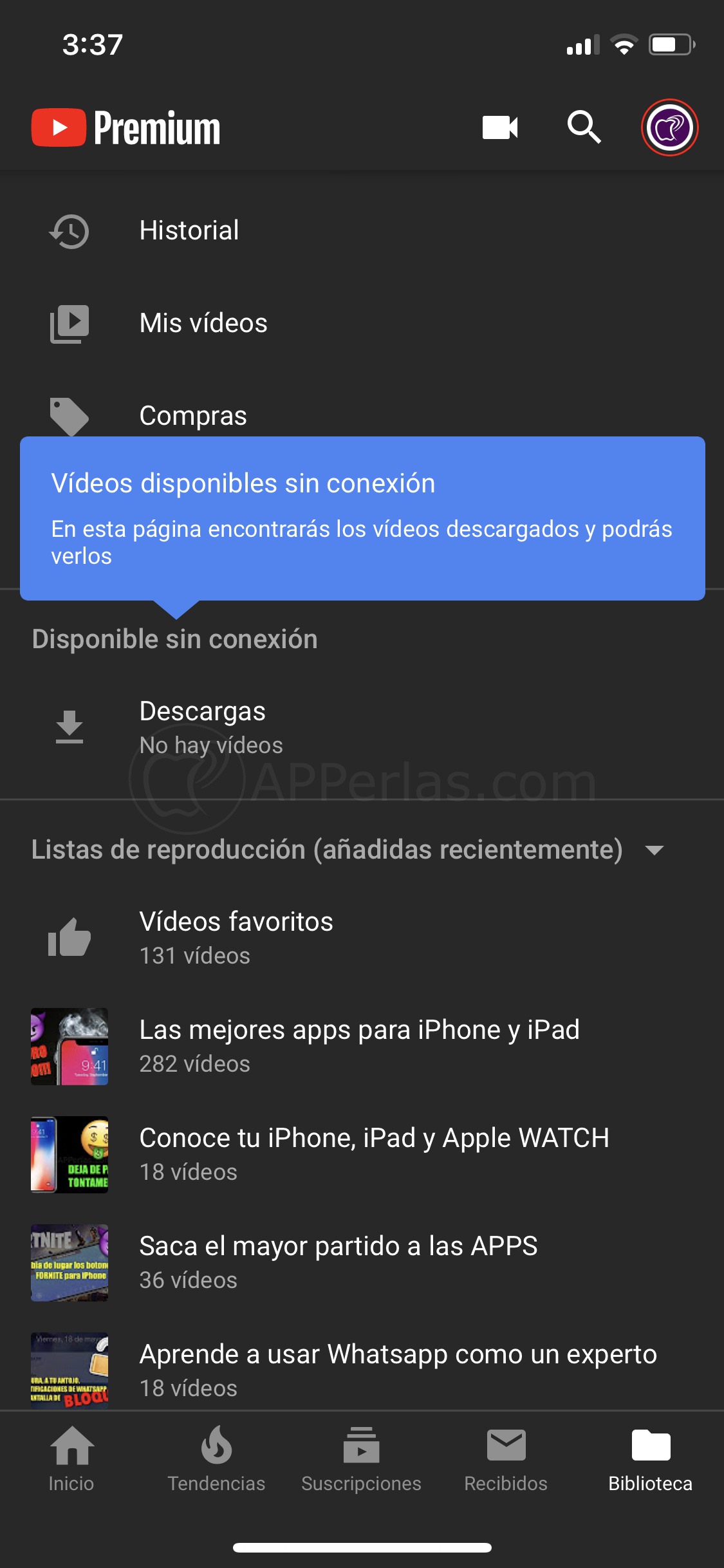The width and height of the screenshot is (724, 1568).
Task: Open Descargas
Action: click(x=362, y=727)
